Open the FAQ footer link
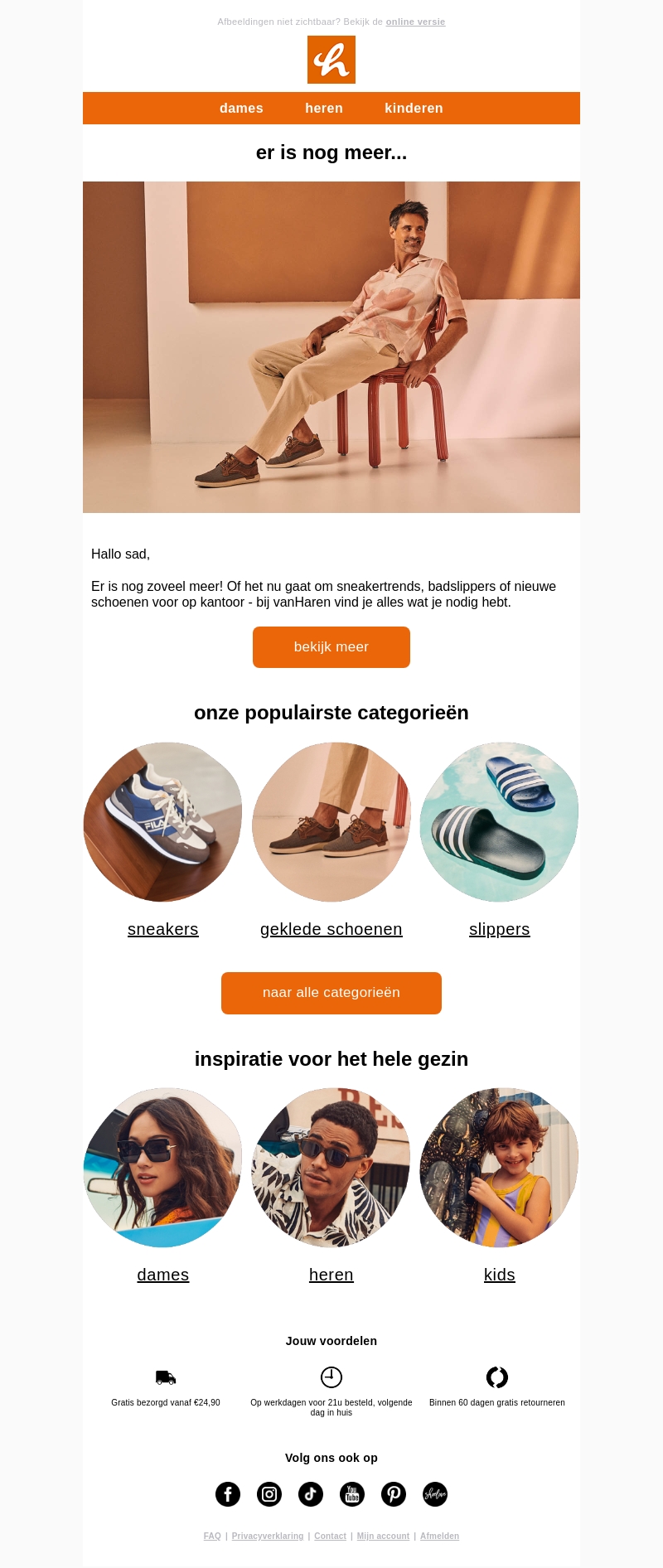The height and width of the screenshot is (1568, 663). coord(212,1536)
